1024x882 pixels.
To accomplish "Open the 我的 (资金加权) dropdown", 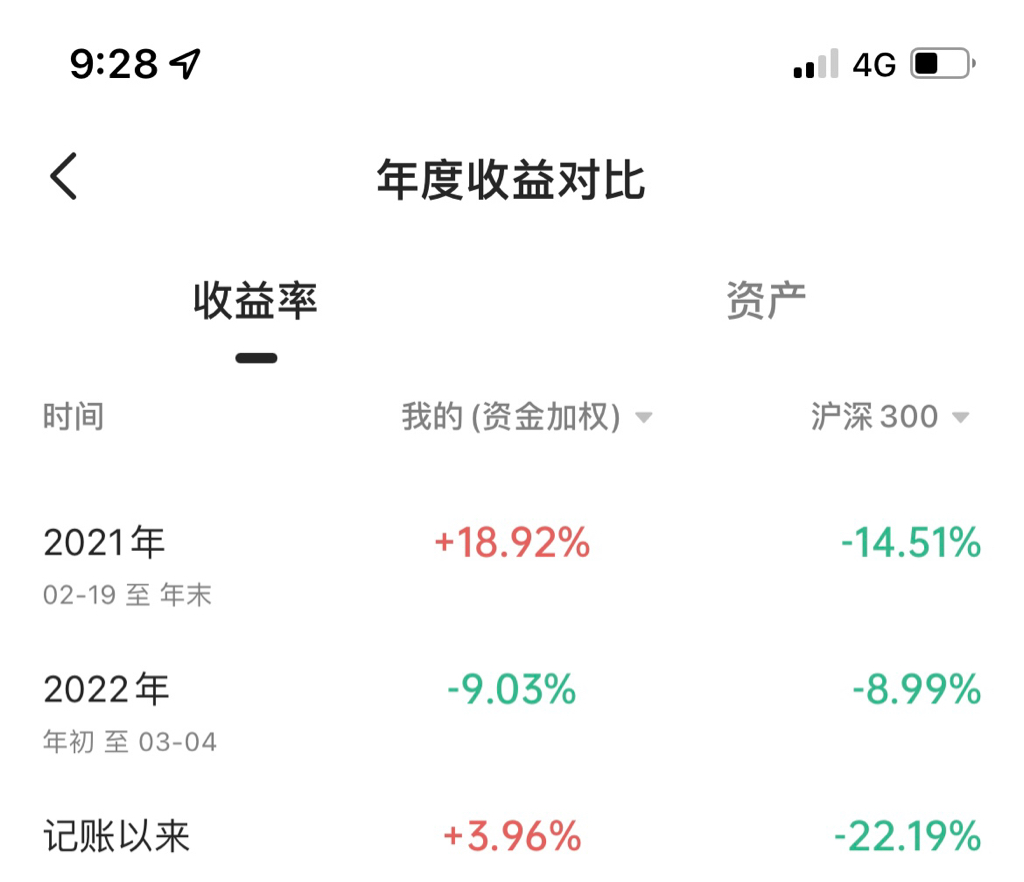I will [527, 417].
